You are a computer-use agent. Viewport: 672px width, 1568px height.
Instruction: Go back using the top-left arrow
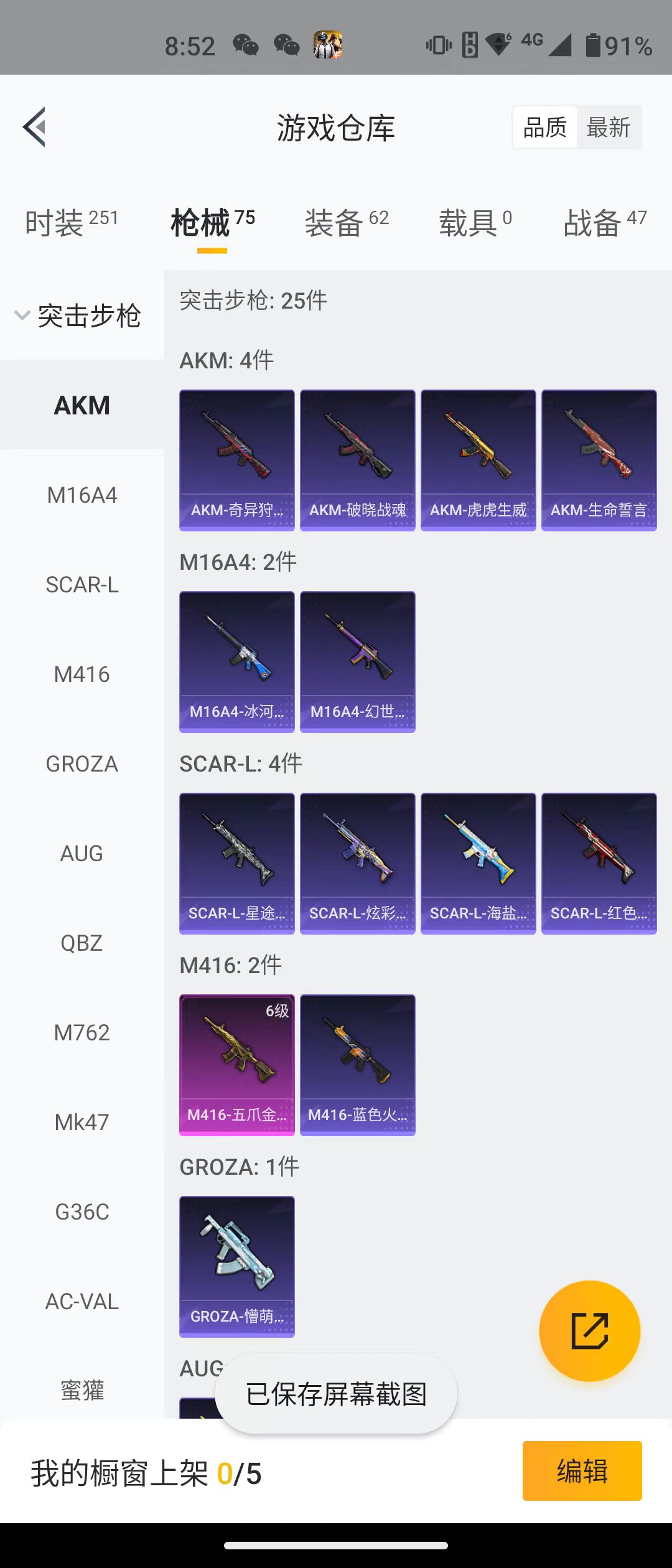35,127
